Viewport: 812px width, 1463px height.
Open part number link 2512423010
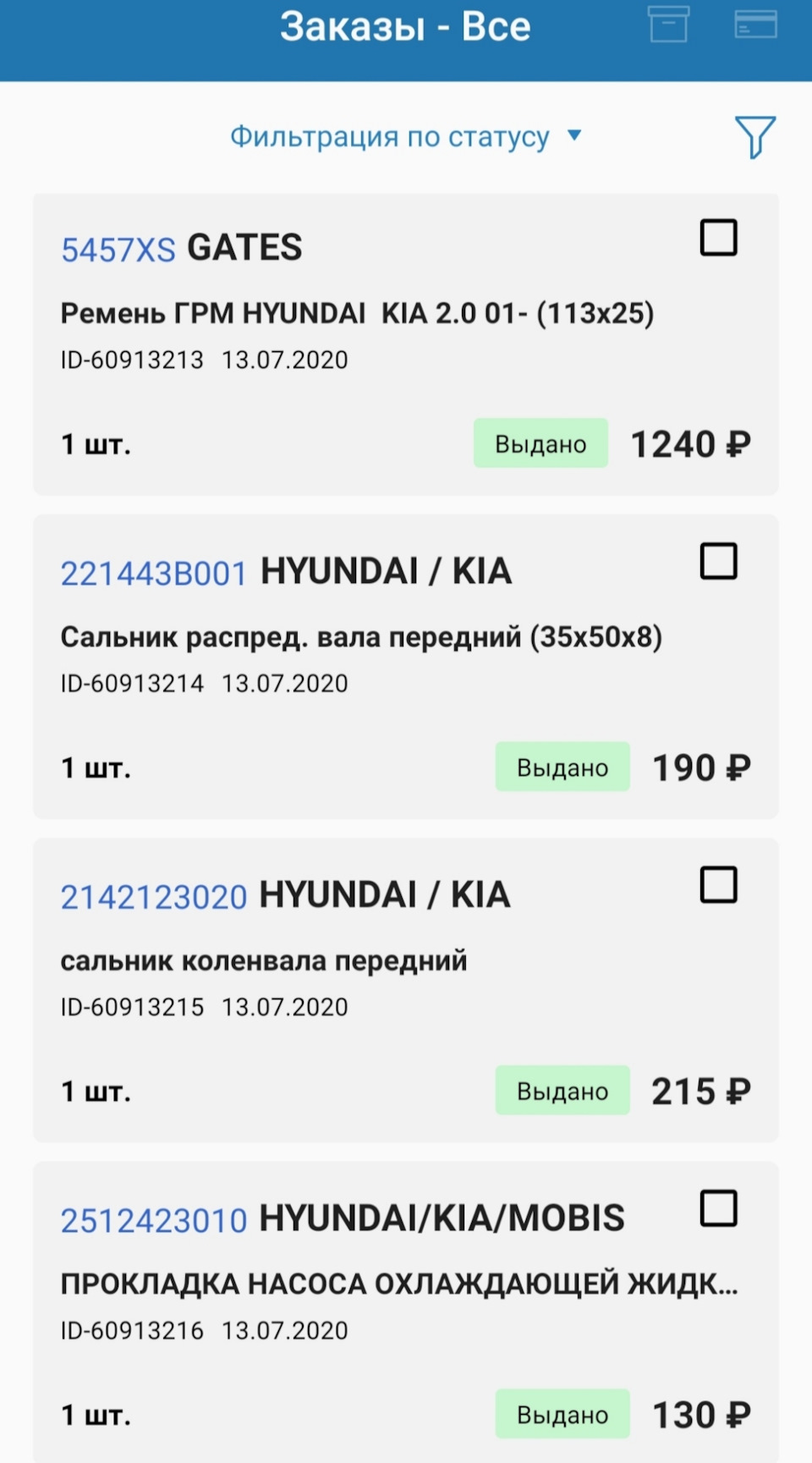(153, 1221)
